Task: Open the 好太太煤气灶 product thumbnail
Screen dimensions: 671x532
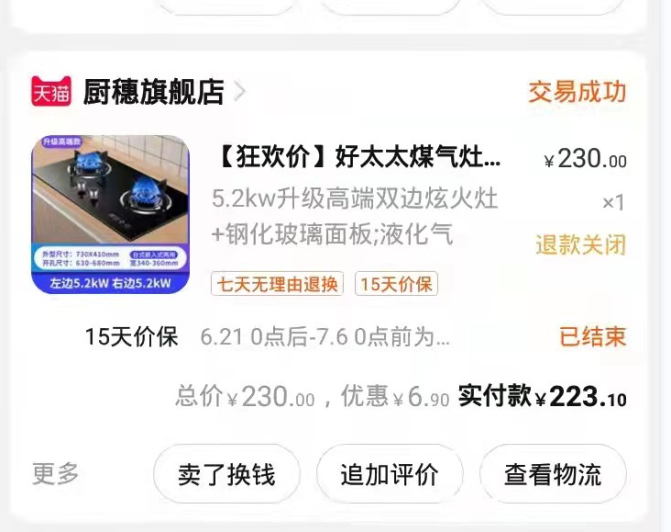Action: pos(110,213)
